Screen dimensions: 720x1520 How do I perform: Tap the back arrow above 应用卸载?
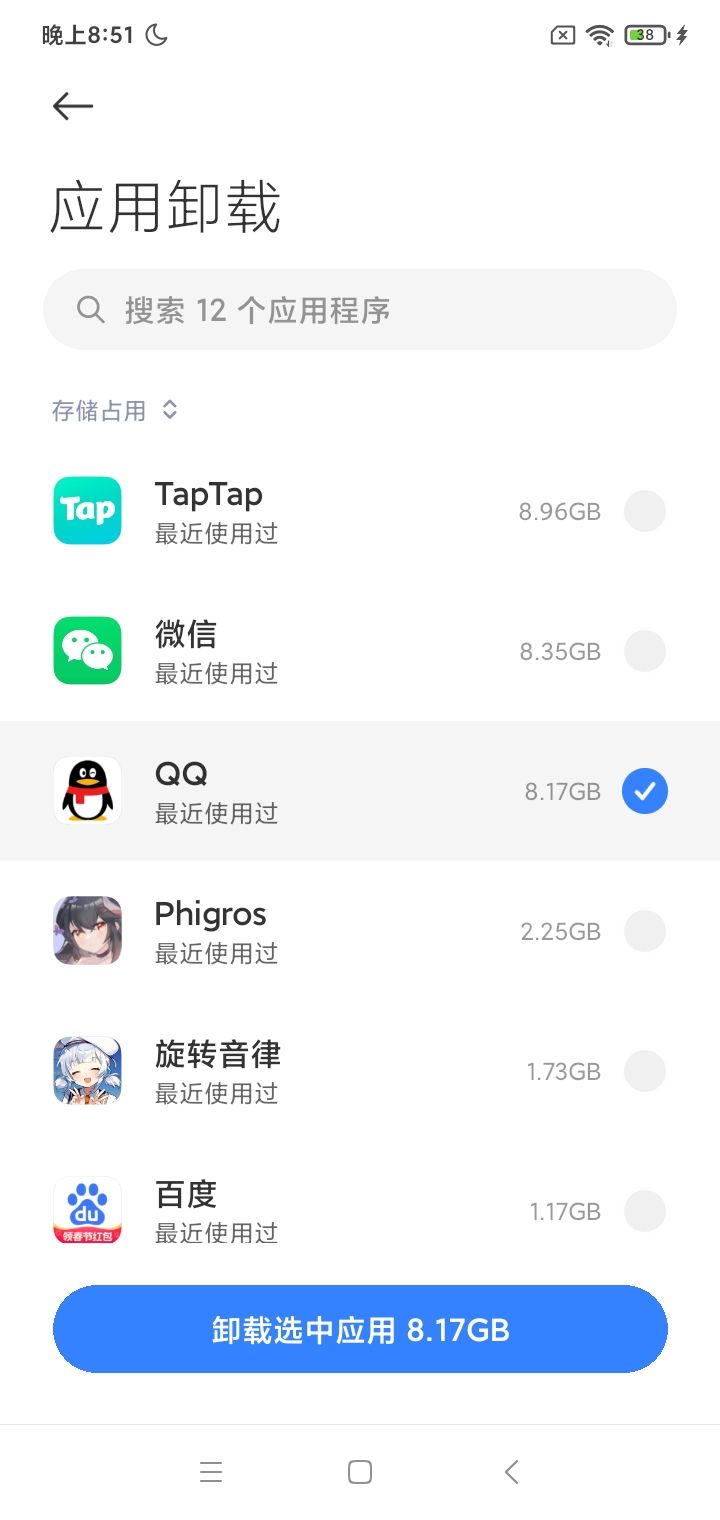pyautogui.click(x=73, y=106)
